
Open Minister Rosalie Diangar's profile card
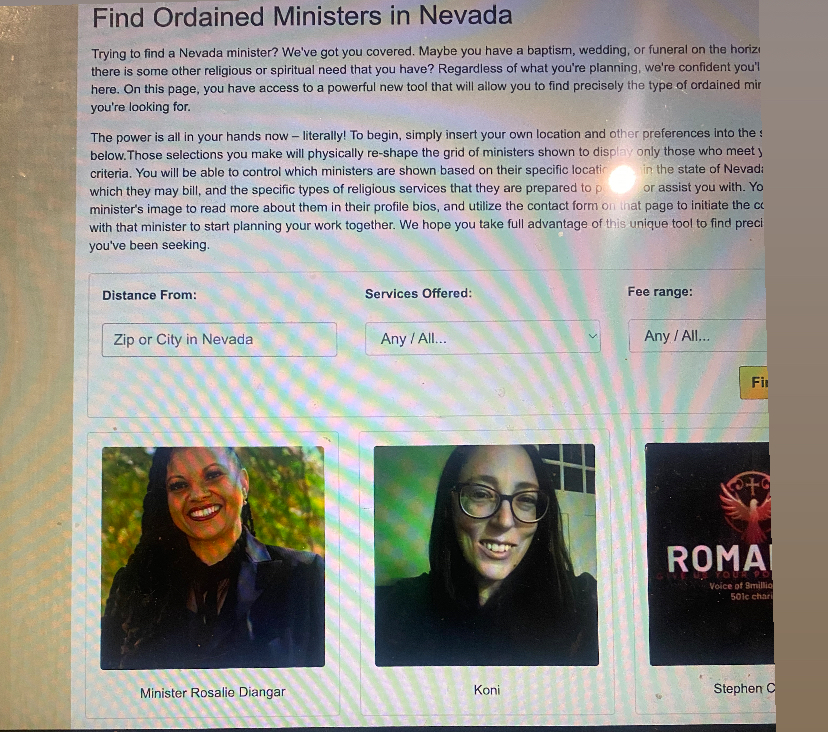213,557
